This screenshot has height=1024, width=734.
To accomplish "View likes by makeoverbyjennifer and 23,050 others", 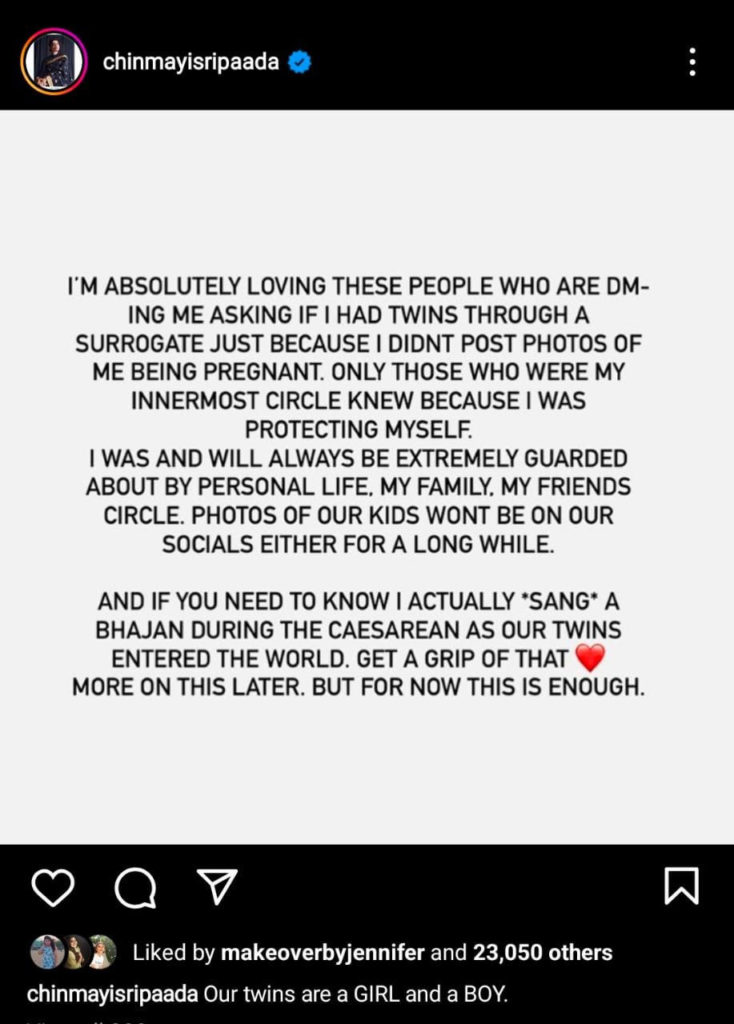I will coord(372,953).
